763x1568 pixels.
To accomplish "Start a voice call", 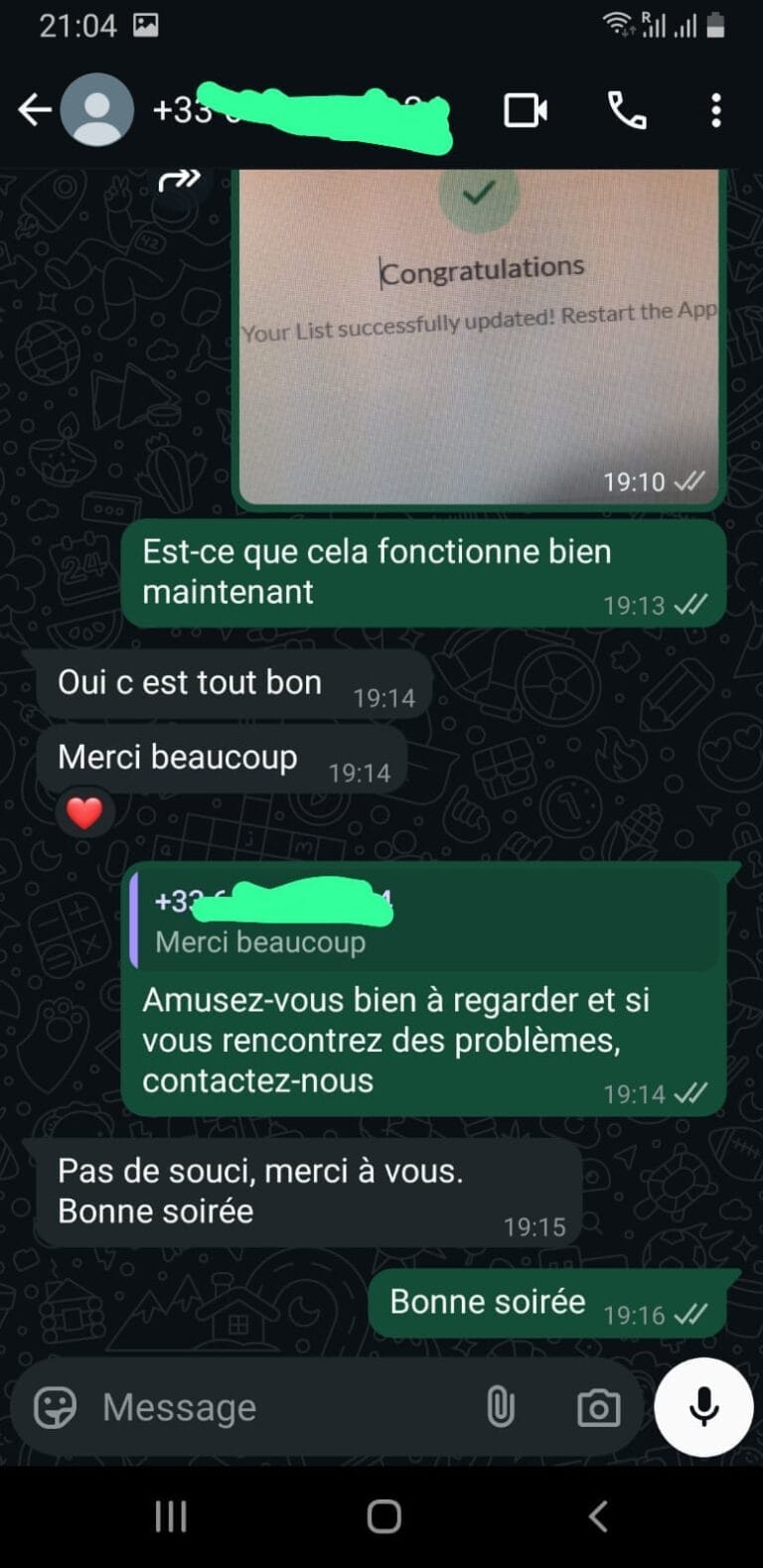I will pos(627,110).
